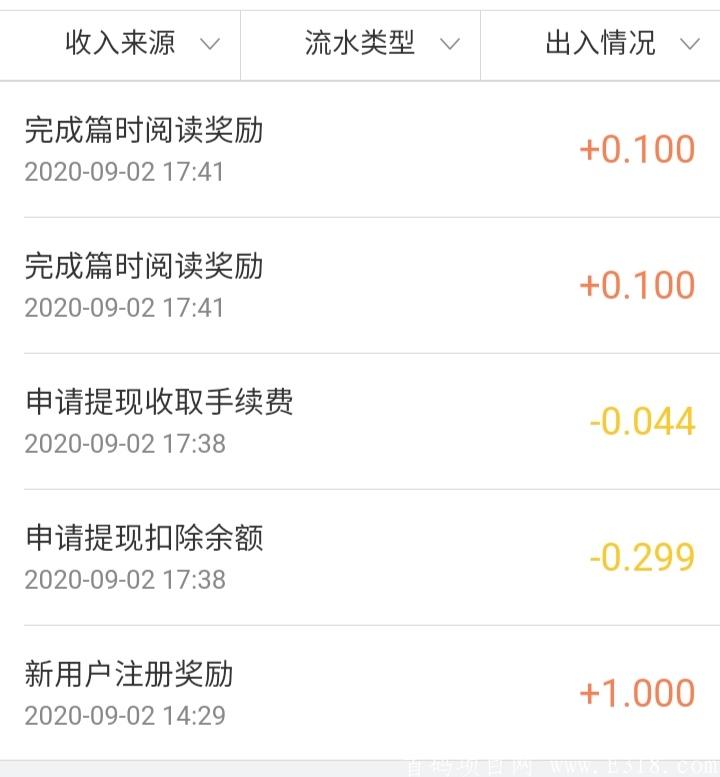The height and width of the screenshot is (777, 720).
Task: Click the chevron beside 出入情况
Action: (690, 45)
